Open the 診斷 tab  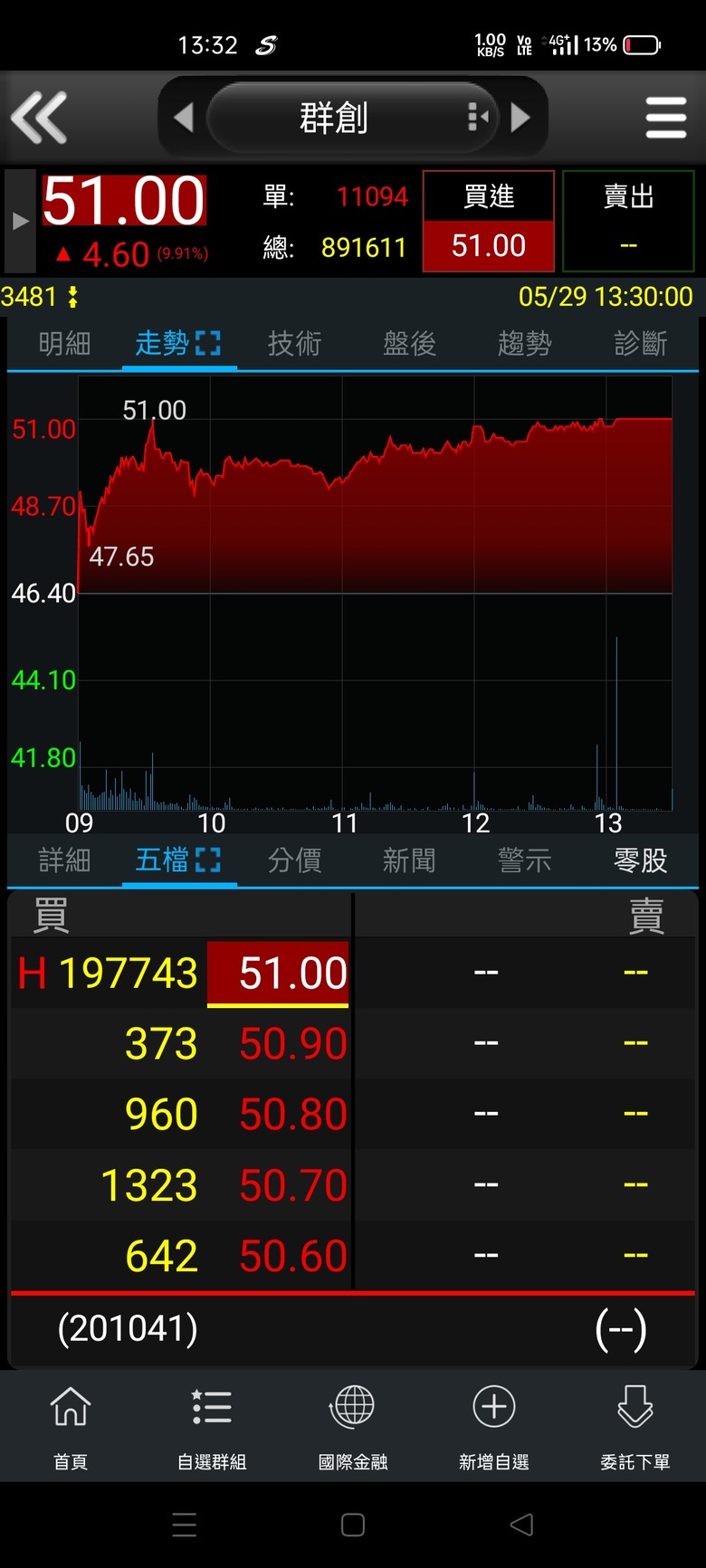tap(640, 344)
